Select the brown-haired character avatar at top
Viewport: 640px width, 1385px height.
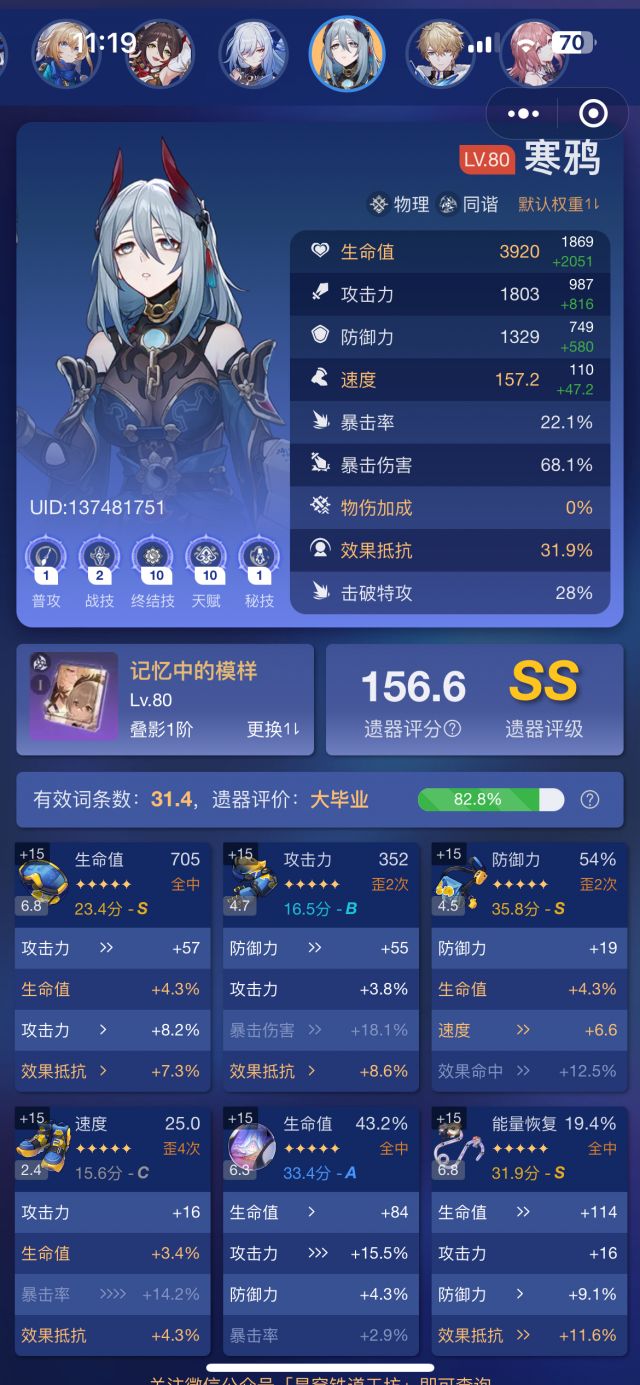[x=160, y=52]
